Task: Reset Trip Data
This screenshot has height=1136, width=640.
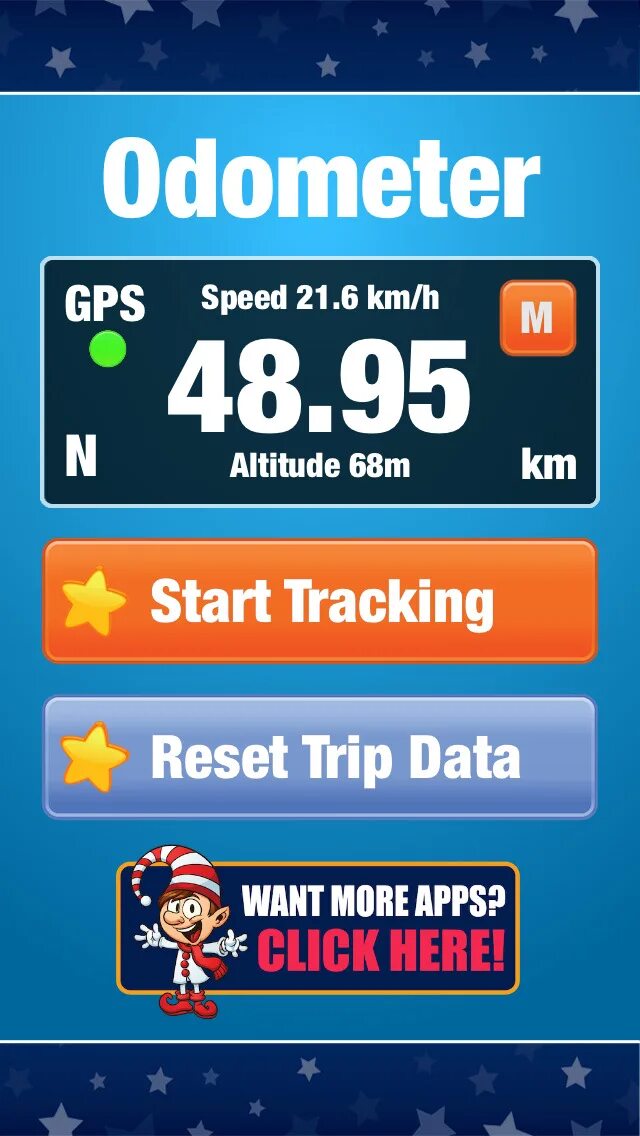Action: pos(320,757)
